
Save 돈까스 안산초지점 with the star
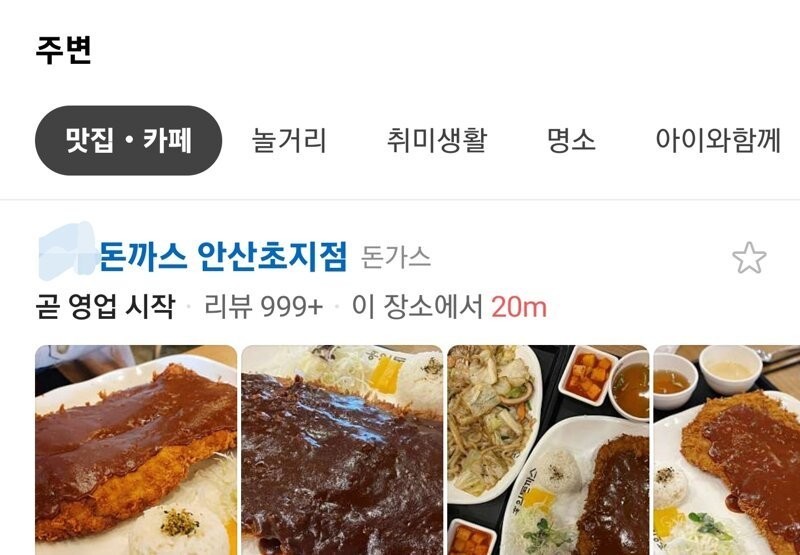click(x=749, y=259)
